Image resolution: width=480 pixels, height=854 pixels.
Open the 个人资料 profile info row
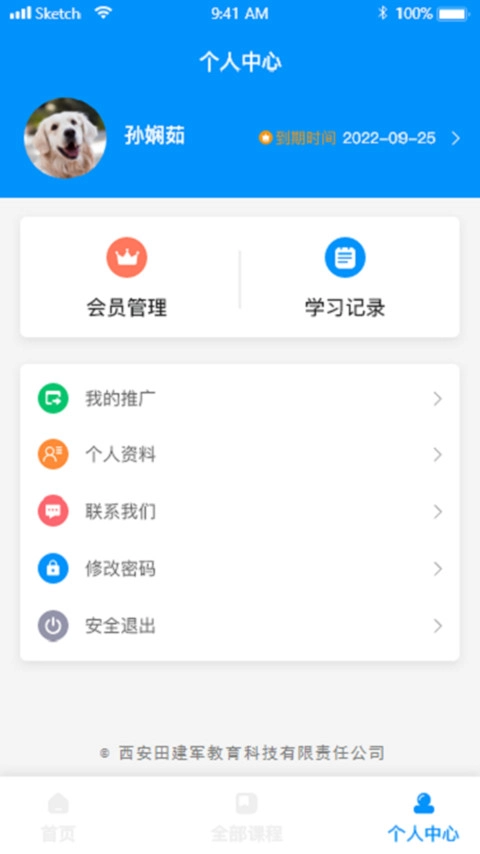click(x=240, y=455)
